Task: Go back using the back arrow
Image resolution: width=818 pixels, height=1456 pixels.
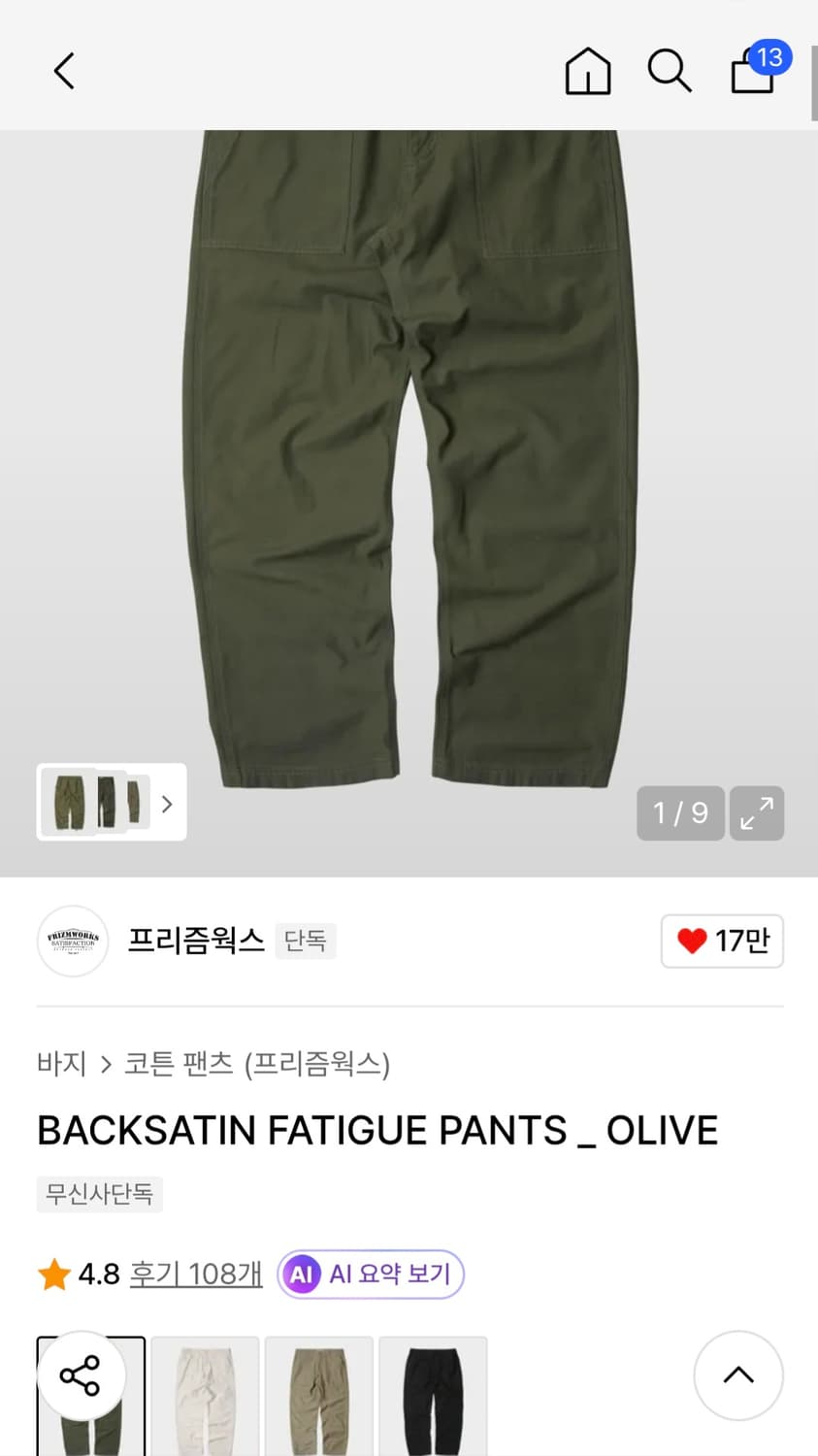Action: [x=62, y=70]
